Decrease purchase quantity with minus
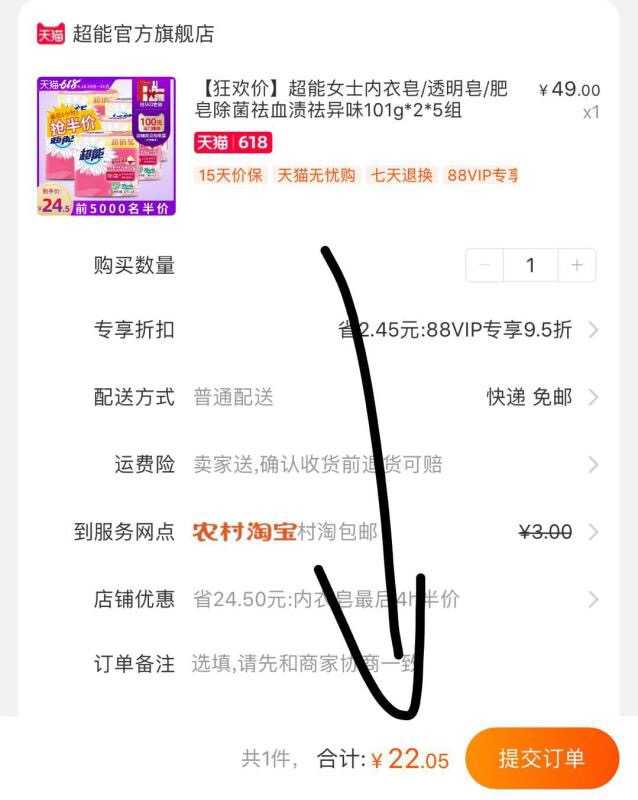This screenshot has height=800, width=638. 486,265
